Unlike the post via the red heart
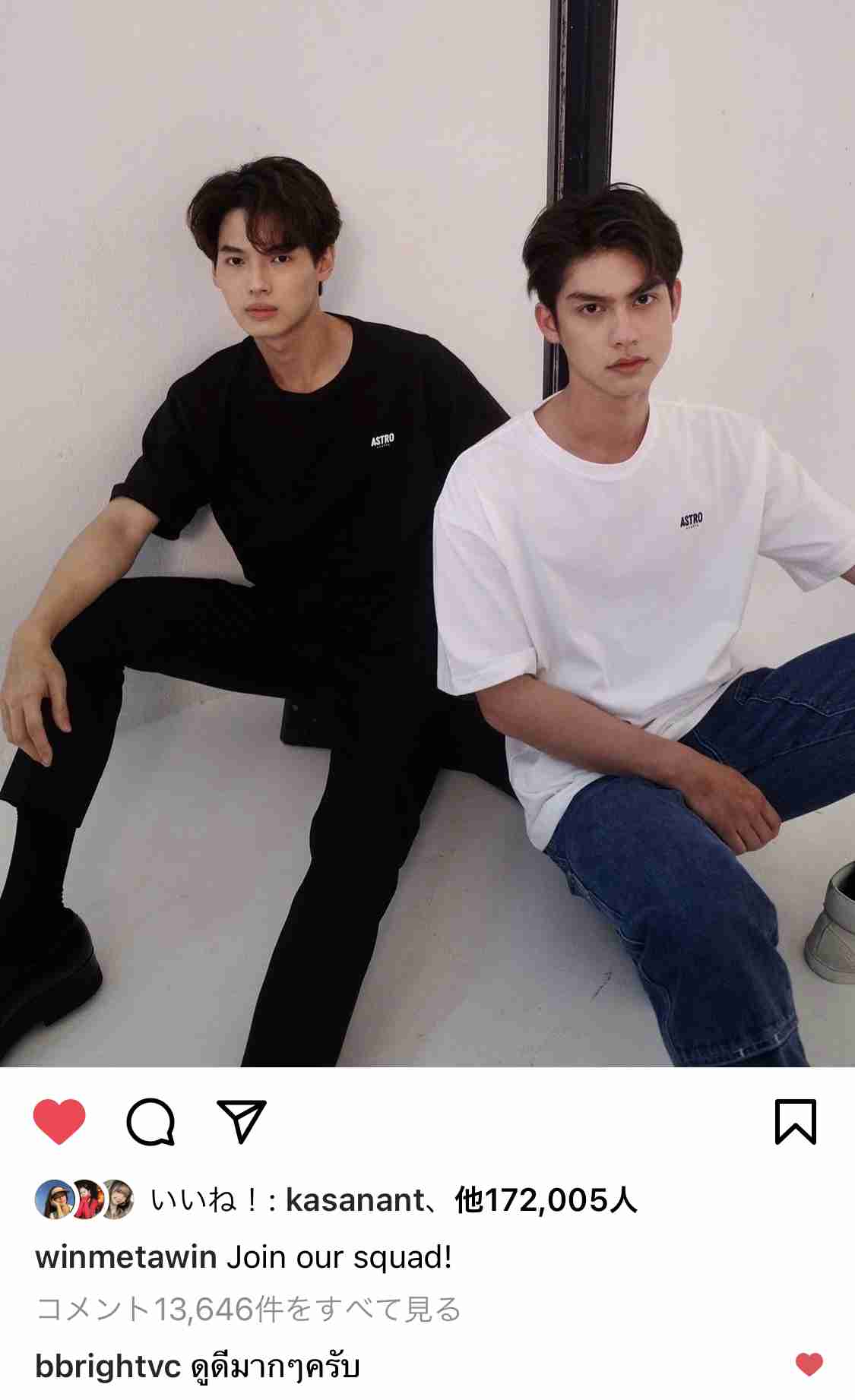855x1400 pixels. tap(59, 1121)
